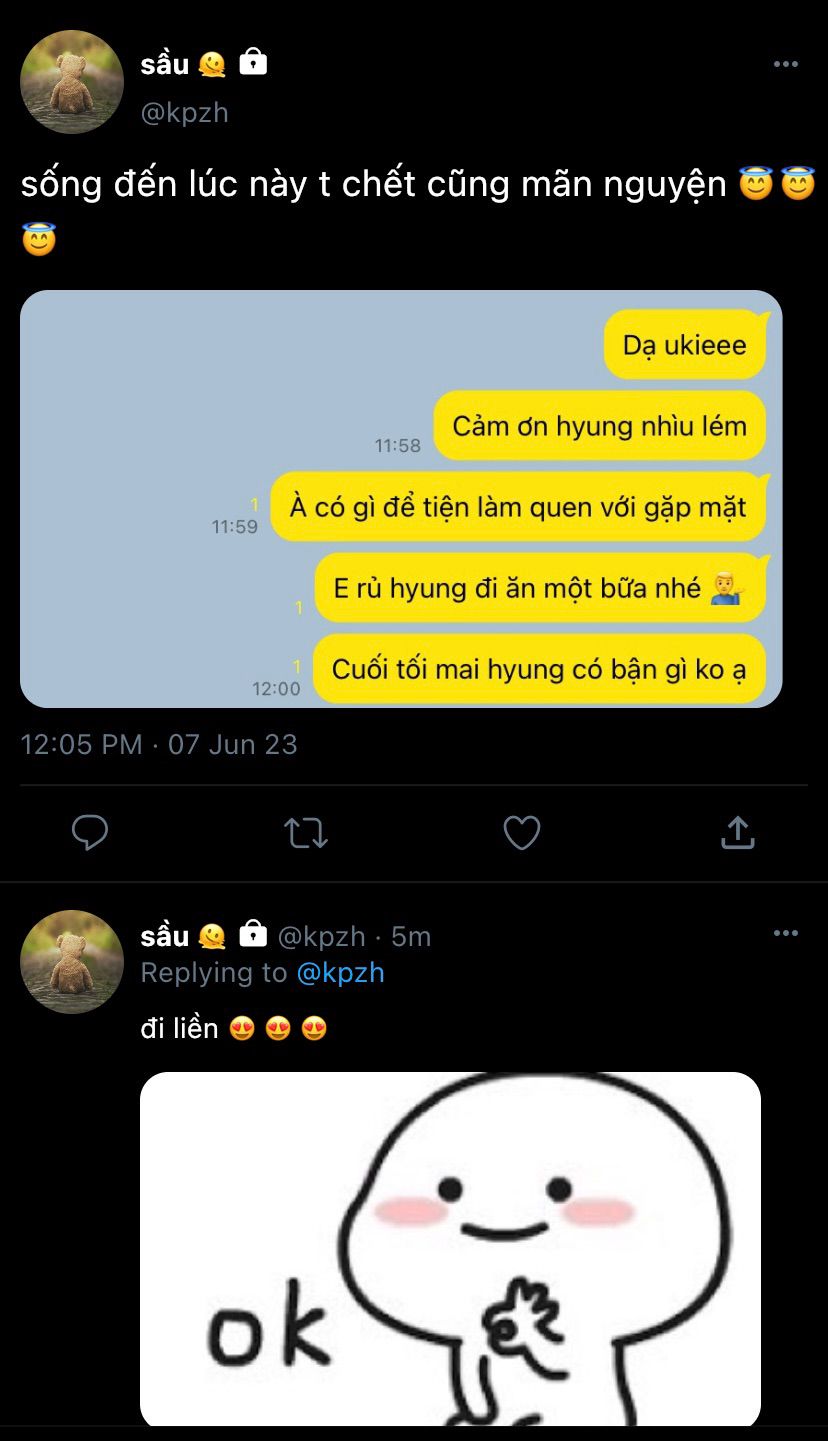View the OK sticker image in the reply
The image size is (828, 1441).
pos(450,1248)
